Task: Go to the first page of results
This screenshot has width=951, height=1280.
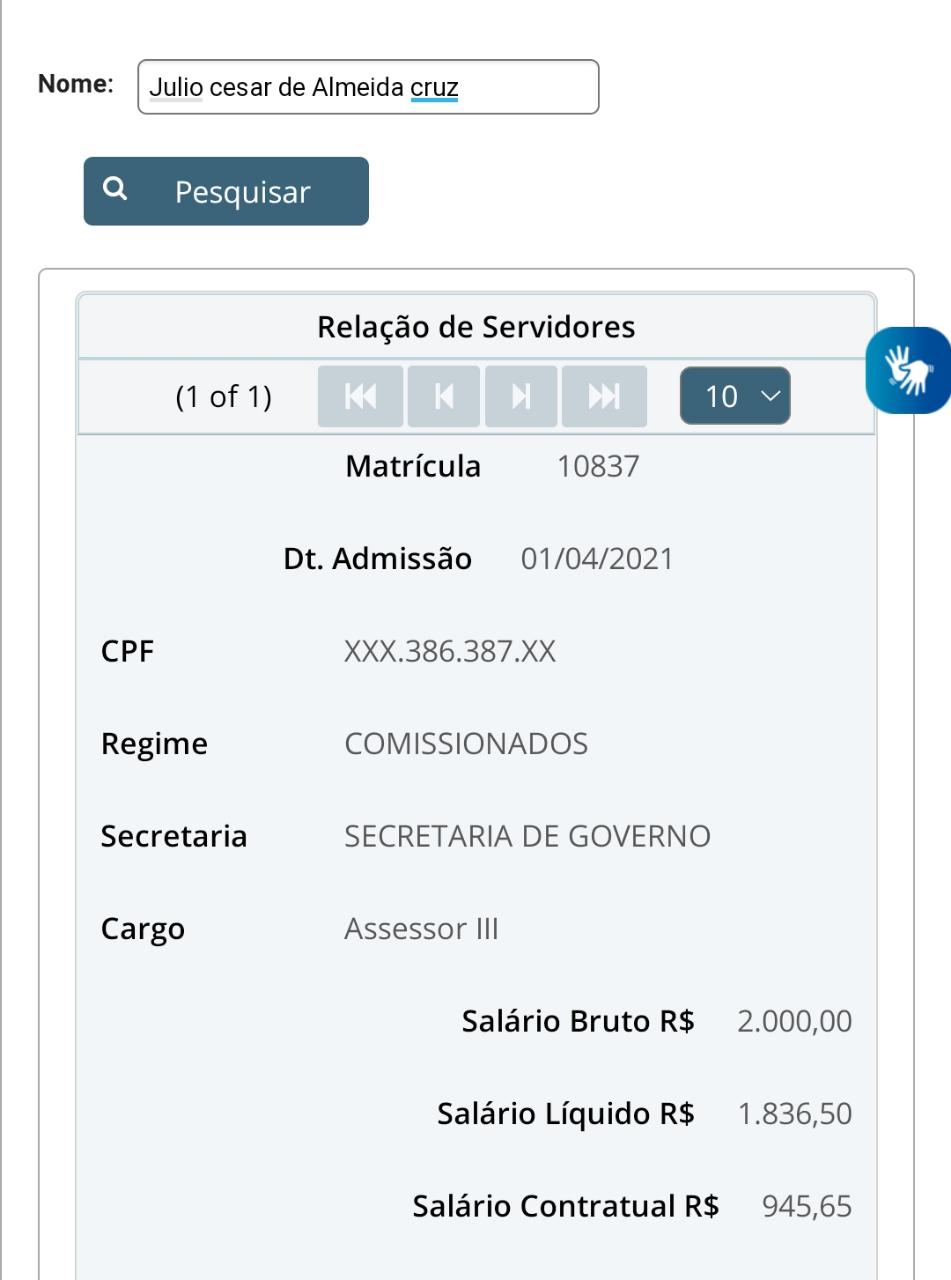Action: [x=360, y=397]
